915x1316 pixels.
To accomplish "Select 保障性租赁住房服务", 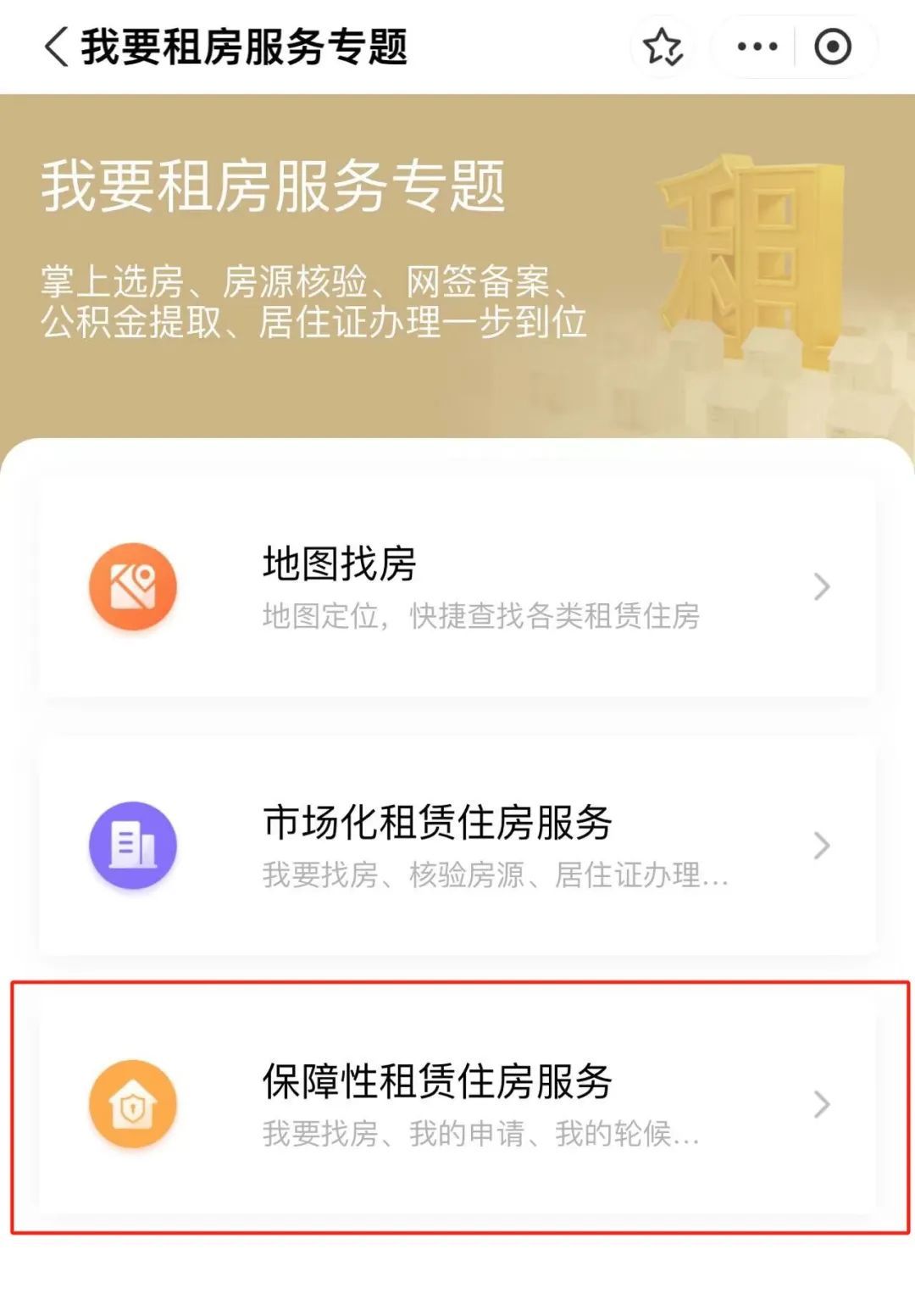I will (457, 1104).
